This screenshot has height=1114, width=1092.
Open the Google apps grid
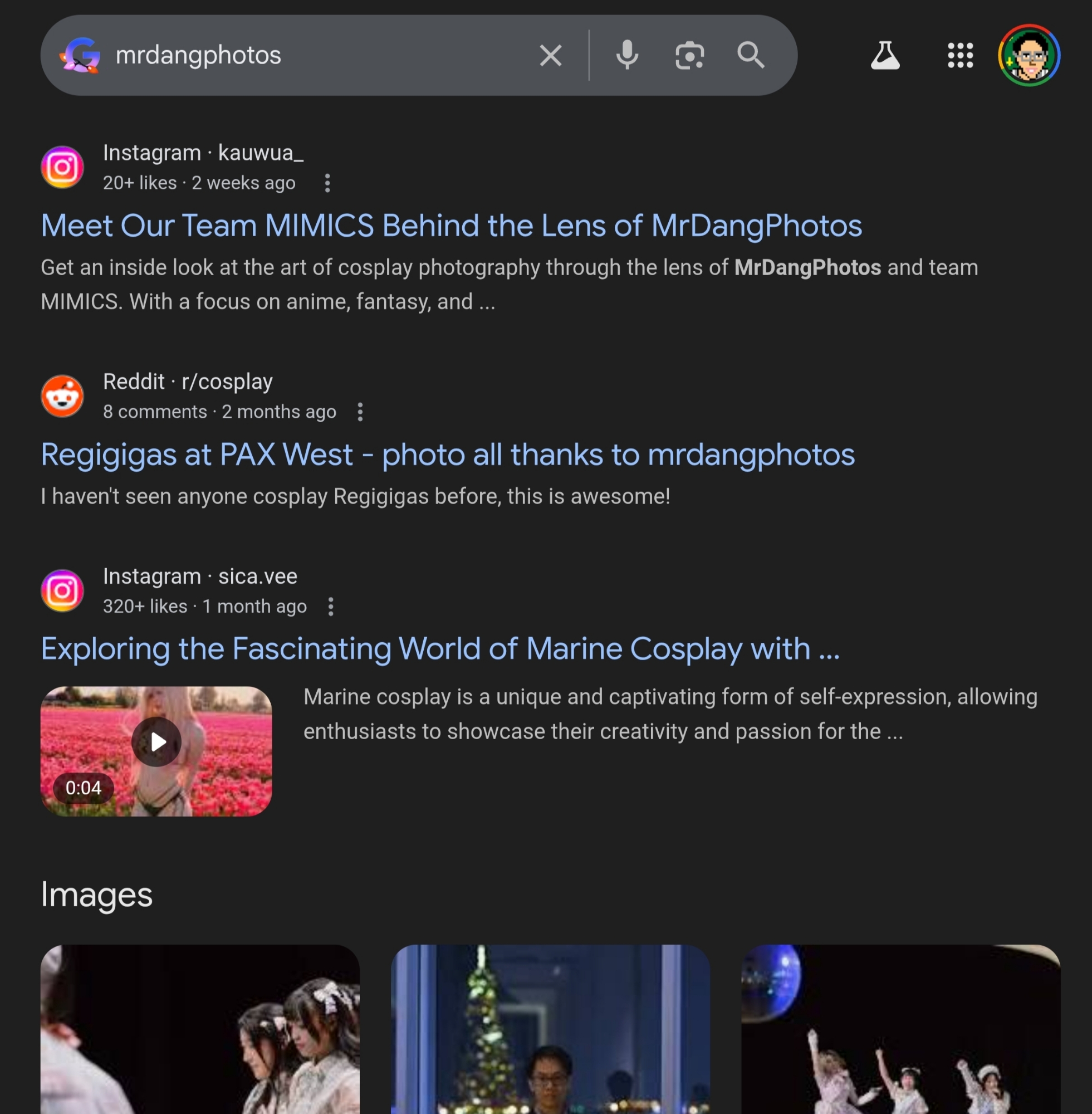(x=960, y=56)
